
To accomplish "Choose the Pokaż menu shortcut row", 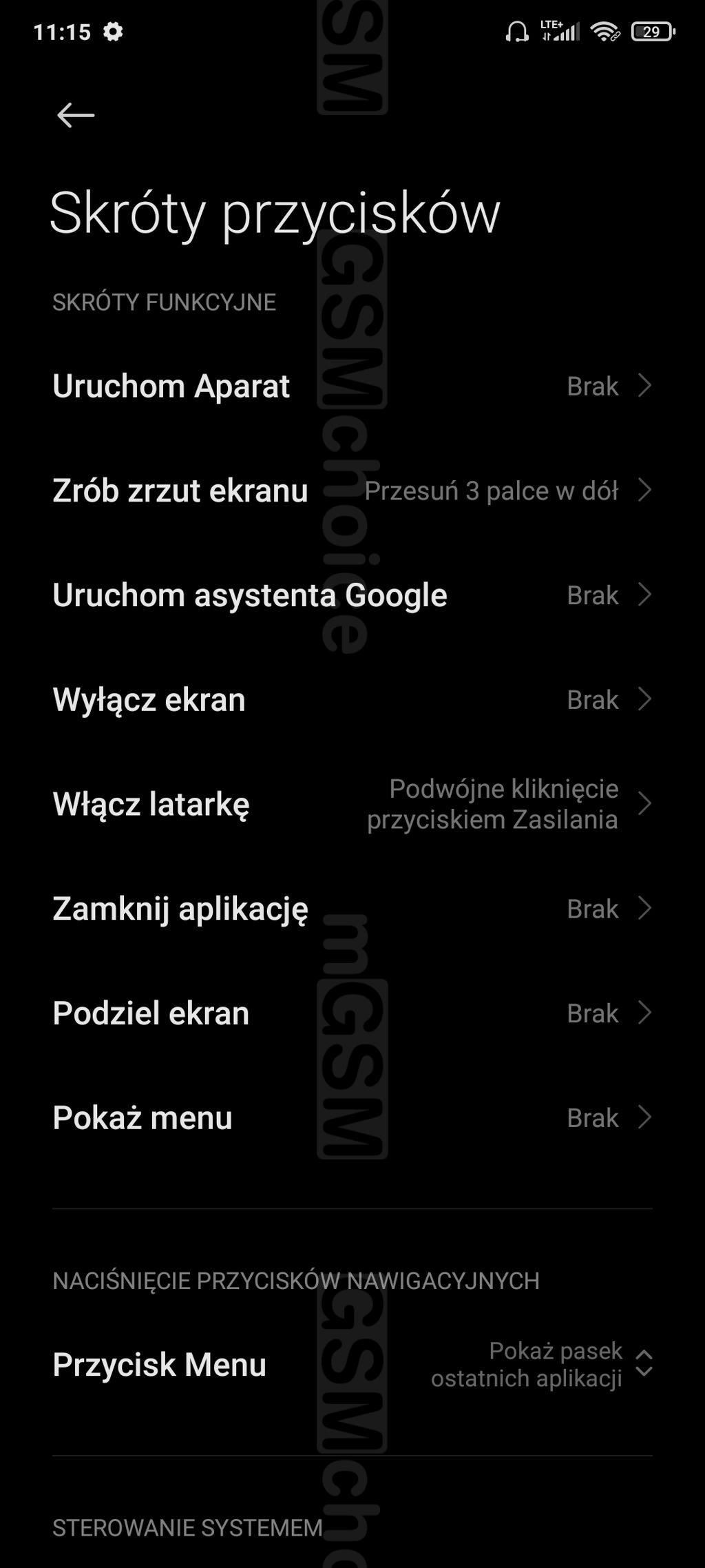I will (352, 1118).
